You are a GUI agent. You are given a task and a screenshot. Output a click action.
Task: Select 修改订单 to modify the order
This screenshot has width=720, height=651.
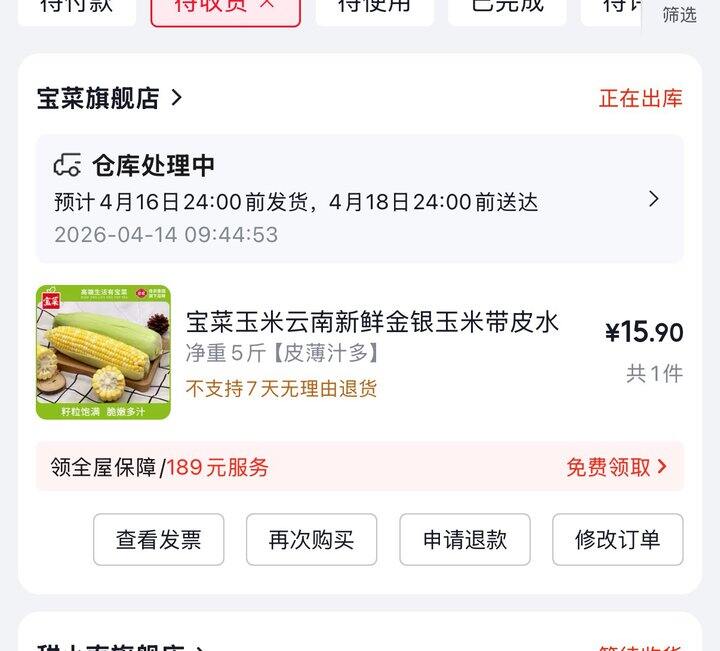click(617, 540)
